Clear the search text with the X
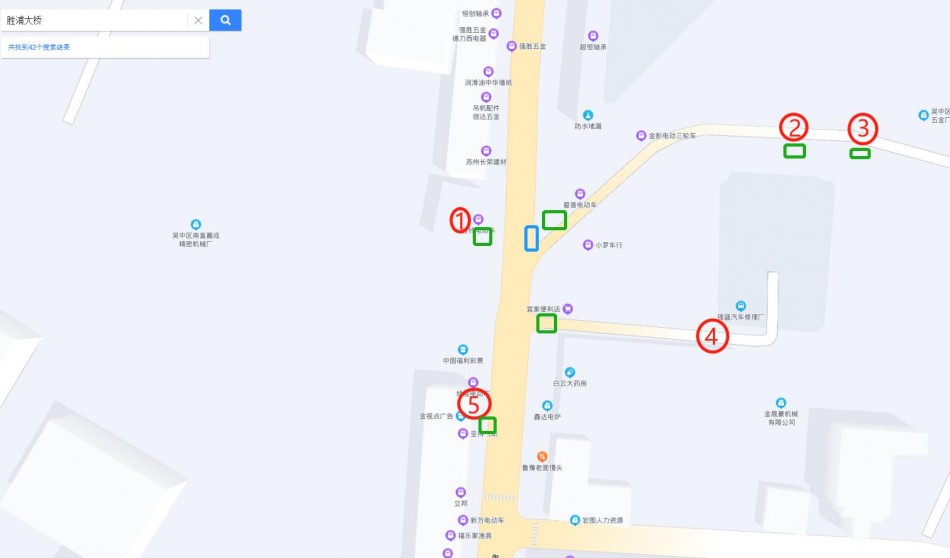Image resolution: width=950 pixels, height=558 pixels. pyautogui.click(x=198, y=20)
